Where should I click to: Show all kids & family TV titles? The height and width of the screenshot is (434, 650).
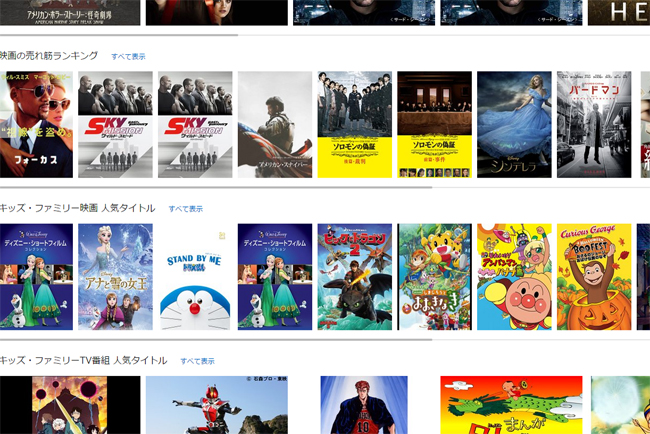197,361
